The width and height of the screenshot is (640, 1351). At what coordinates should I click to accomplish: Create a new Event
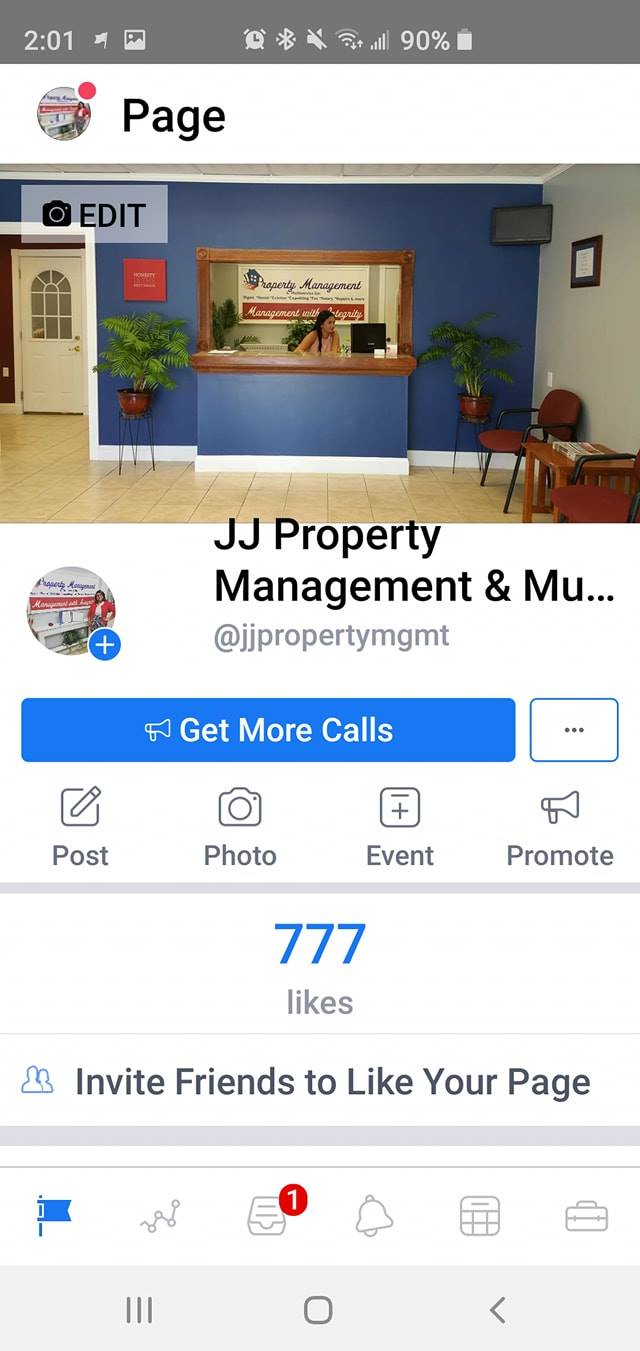tap(400, 825)
